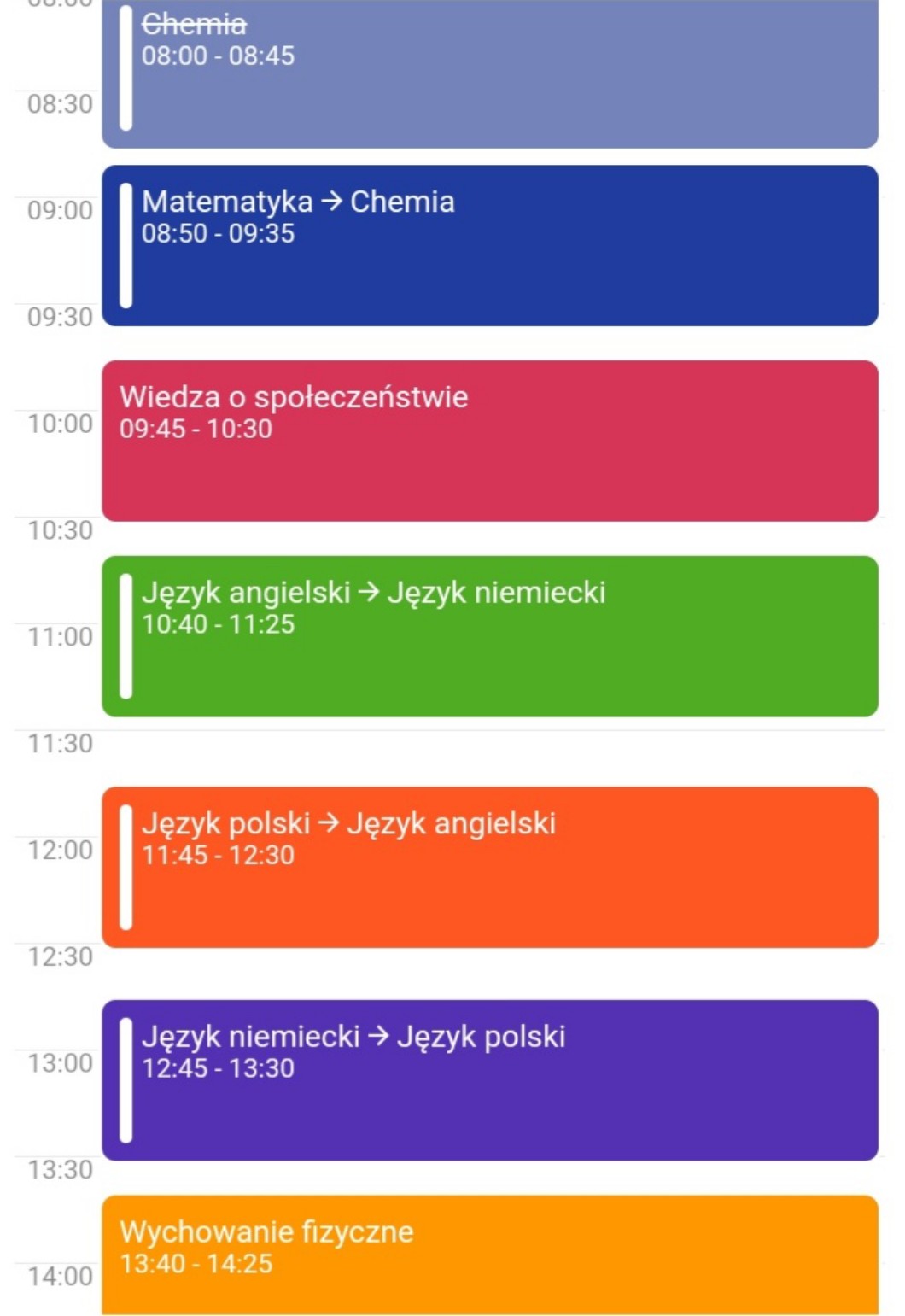Select the Język angielski → Język niemiecki lesson
905x1316 pixels.
click(489, 636)
